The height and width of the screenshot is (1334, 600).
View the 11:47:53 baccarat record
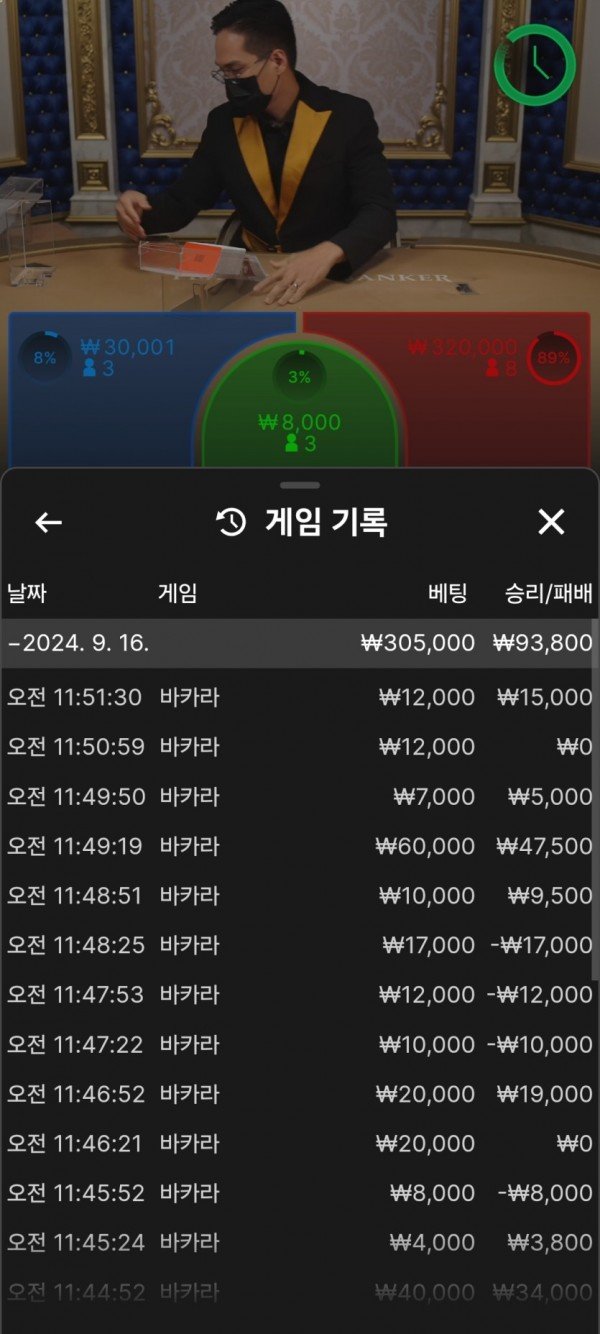pyautogui.click(x=298, y=995)
